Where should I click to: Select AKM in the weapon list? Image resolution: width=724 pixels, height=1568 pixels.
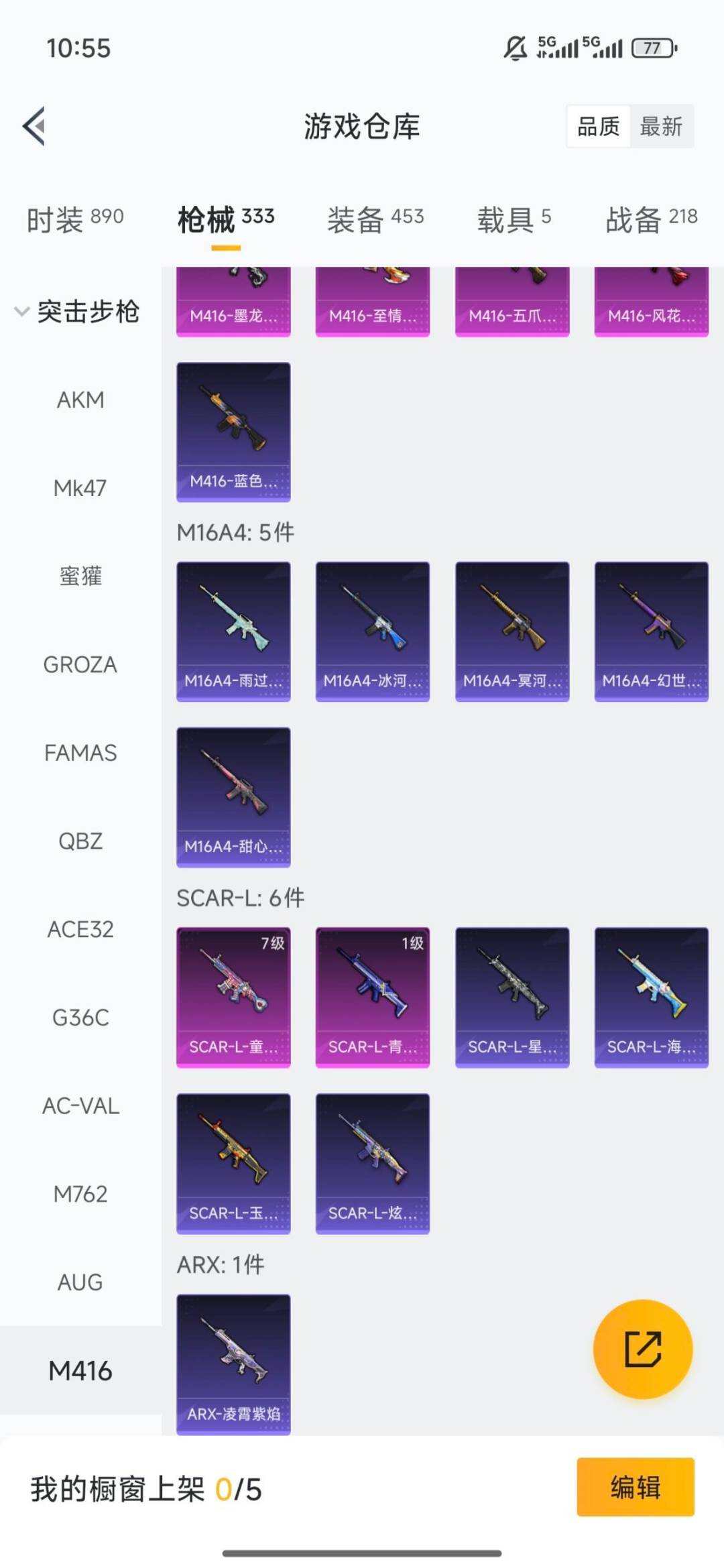tap(80, 400)
